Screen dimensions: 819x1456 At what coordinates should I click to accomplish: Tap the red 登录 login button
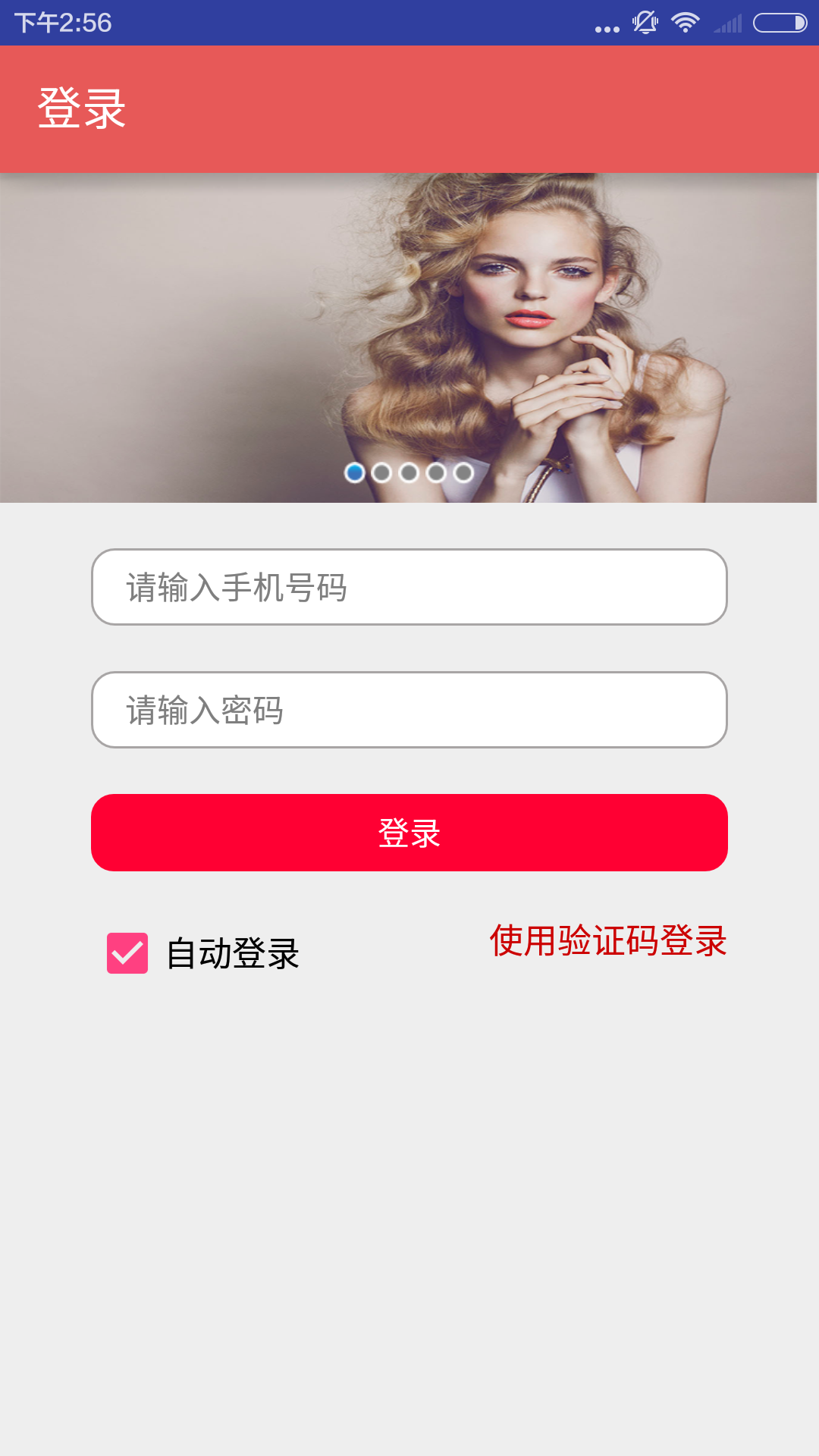click(x=409, y=833)
